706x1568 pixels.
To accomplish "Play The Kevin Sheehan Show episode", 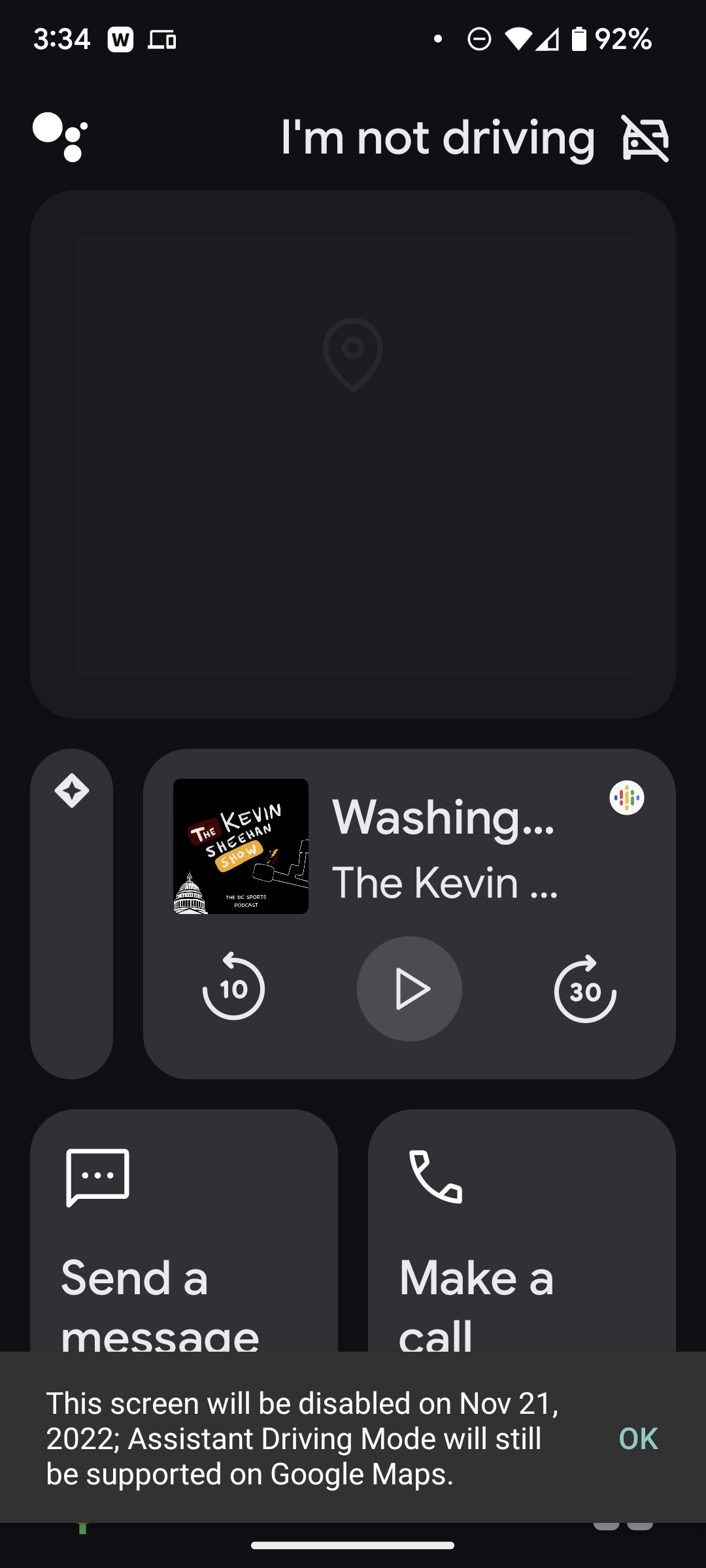I will coord(409,988).
